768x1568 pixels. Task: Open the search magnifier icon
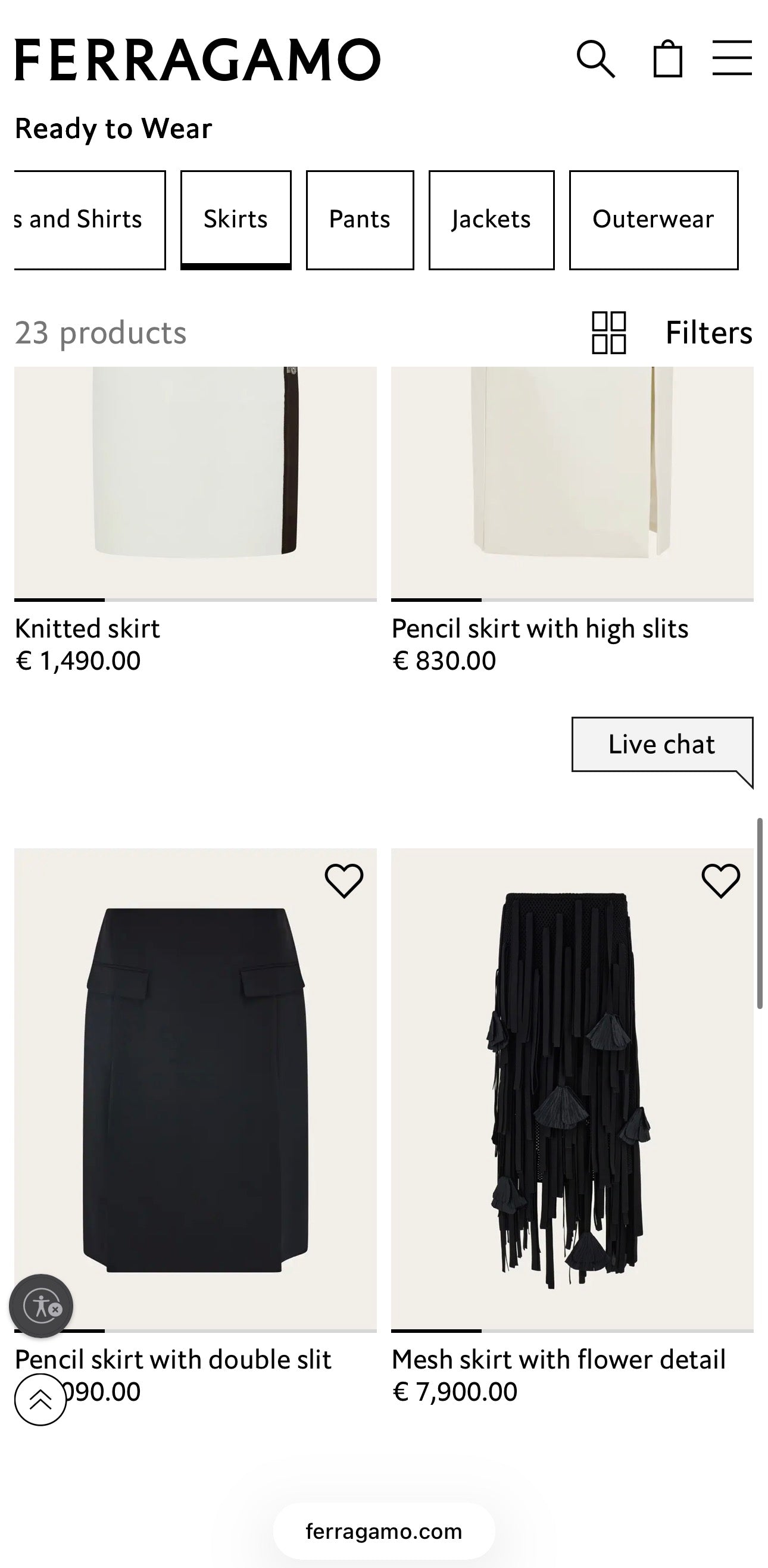tap(596, 59)
